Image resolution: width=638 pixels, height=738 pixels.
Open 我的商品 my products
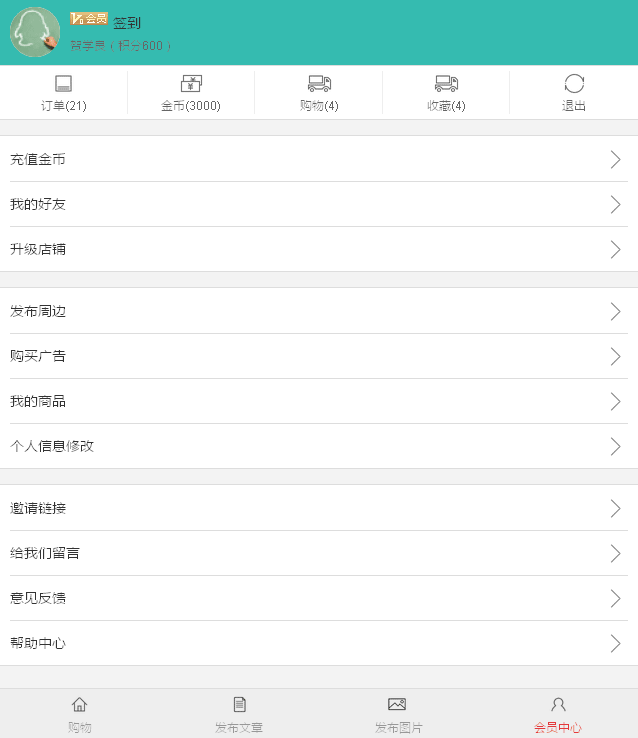[x=319, y=401]
